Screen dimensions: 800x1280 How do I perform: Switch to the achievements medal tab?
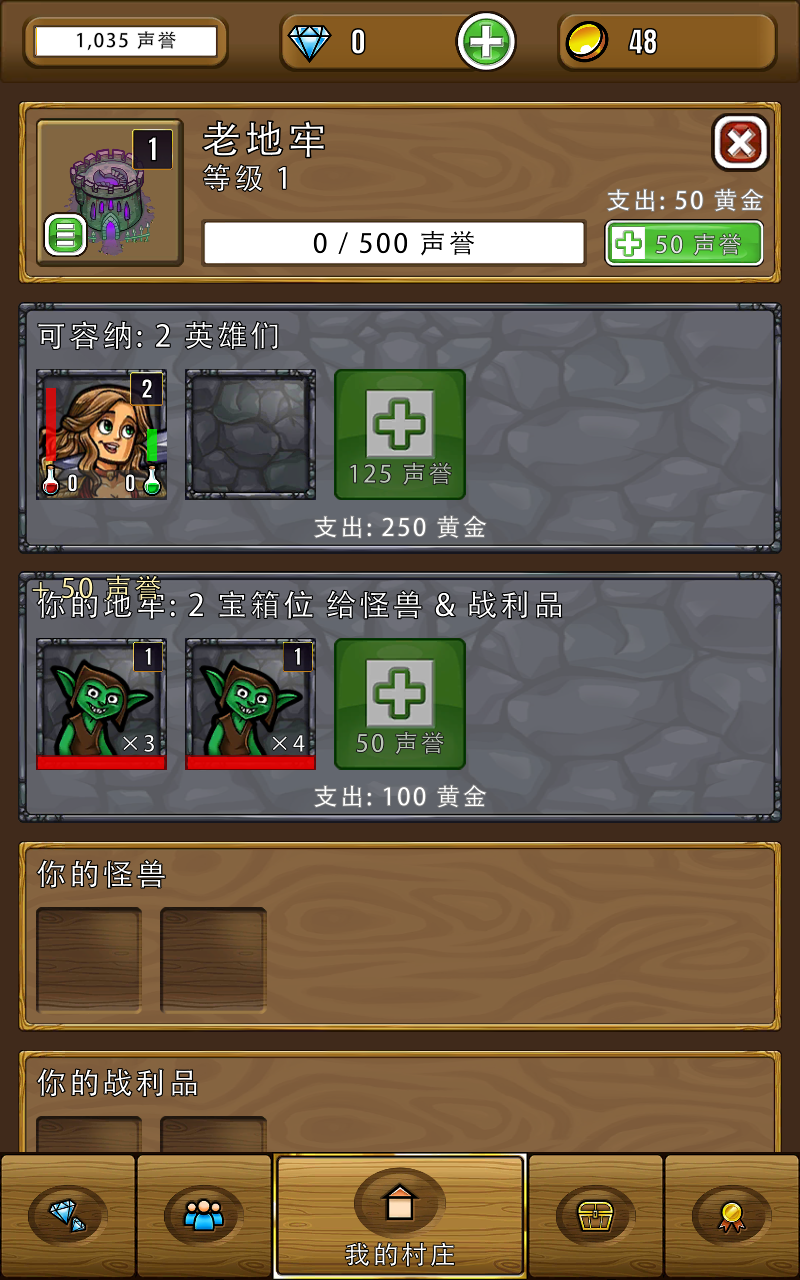point(731,1215)
